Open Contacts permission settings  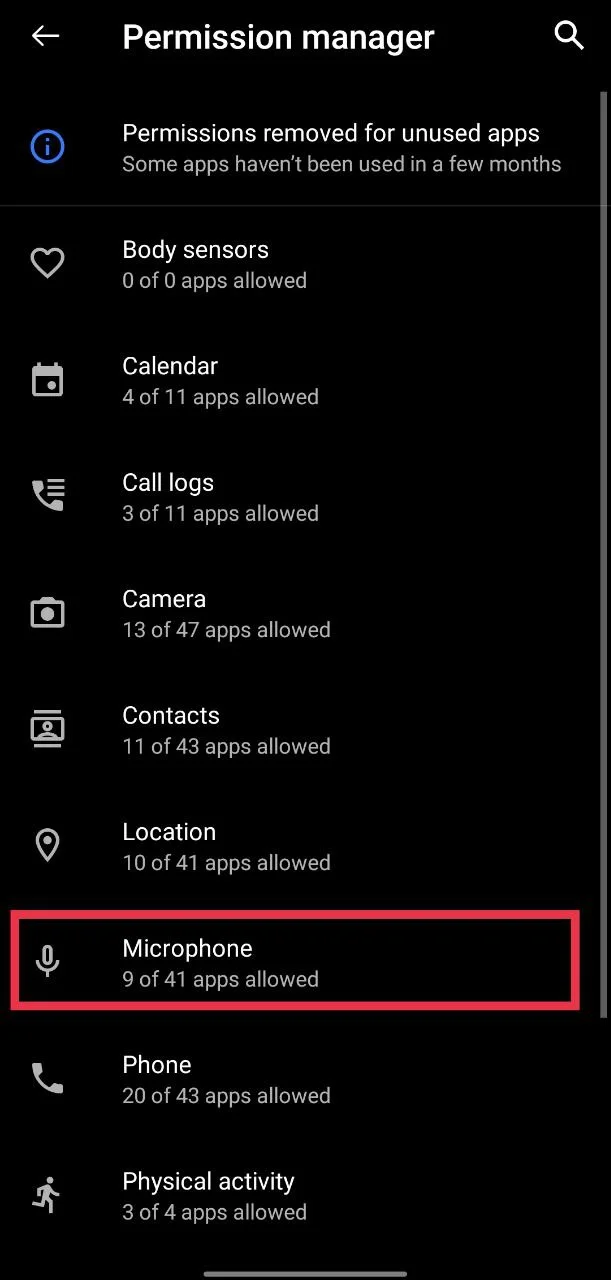point(300,730)
